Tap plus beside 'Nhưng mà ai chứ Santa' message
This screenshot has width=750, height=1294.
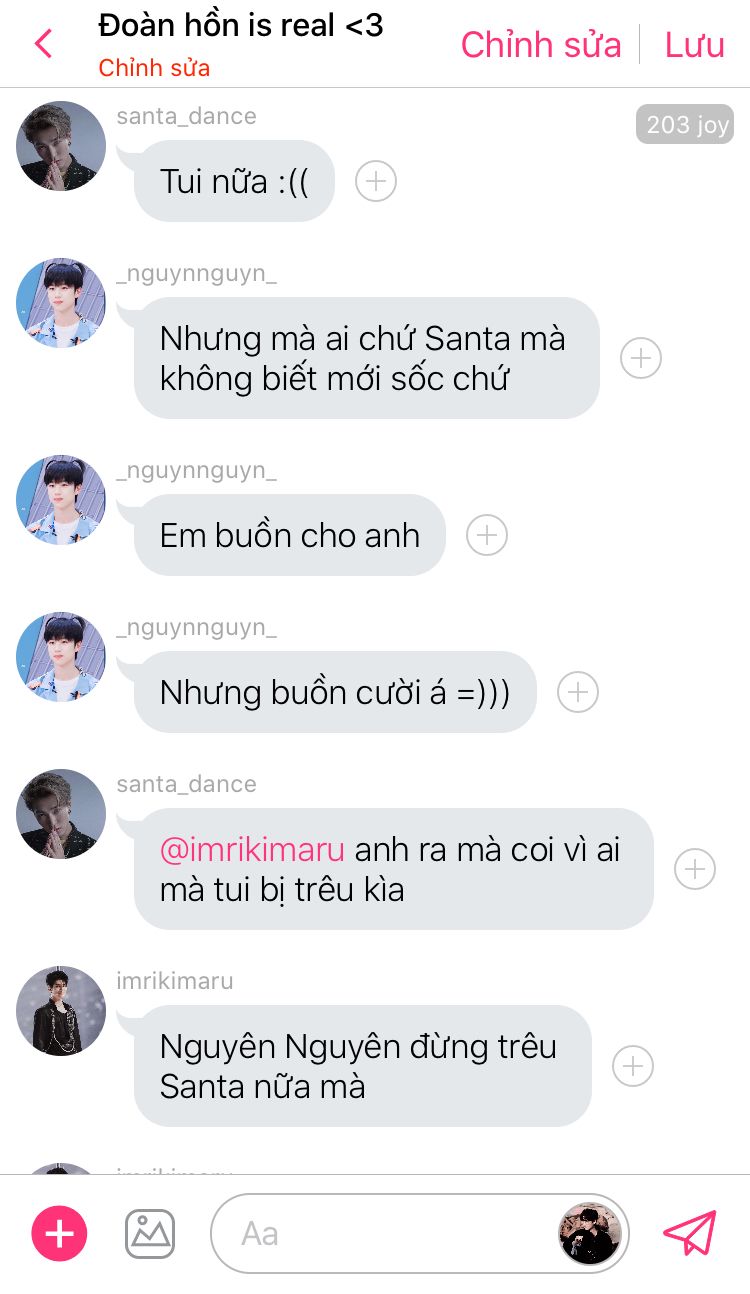point(640,358)
